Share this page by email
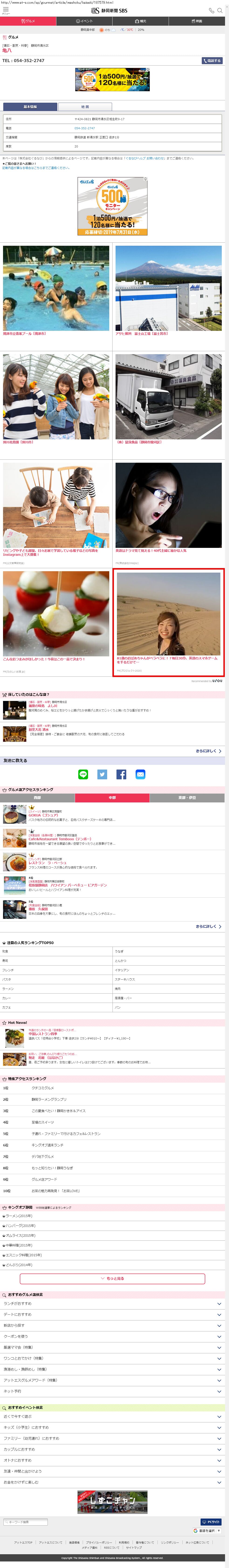229x1568 pixels. (x=140, y=774)
